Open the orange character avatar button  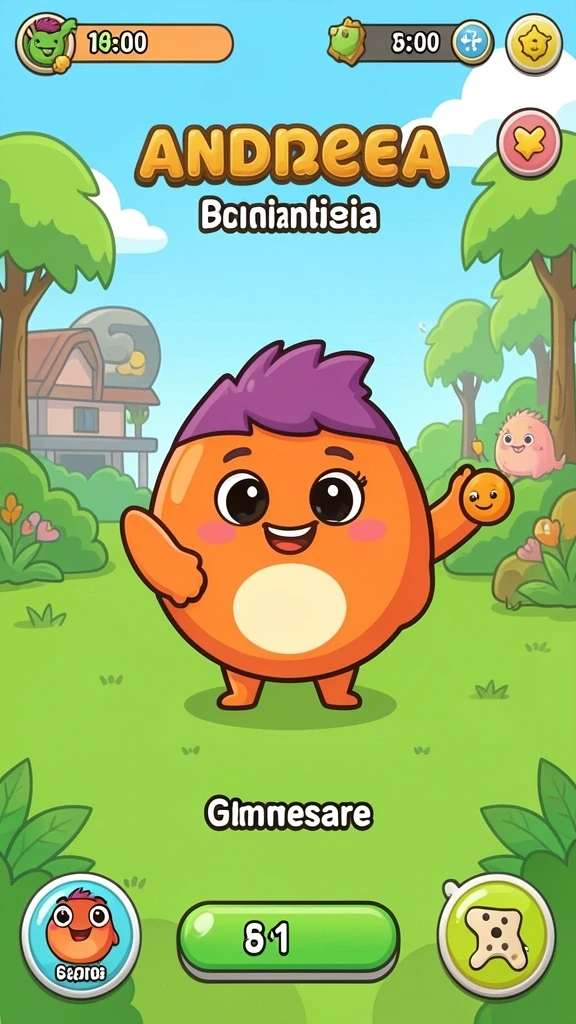pyautogui.click(x=80, y=935)
